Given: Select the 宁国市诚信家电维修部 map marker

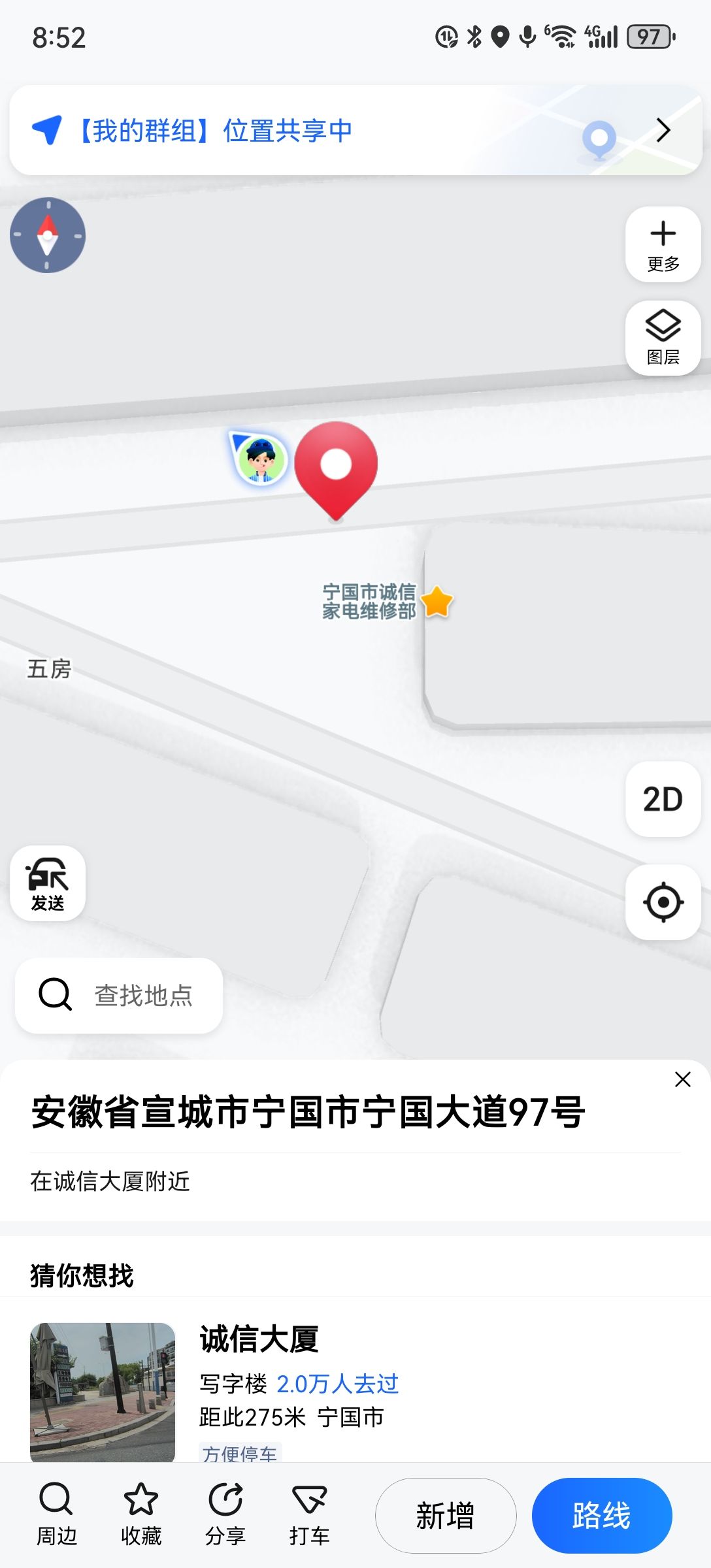Looking at the screenshot, I should pos(437,602).
